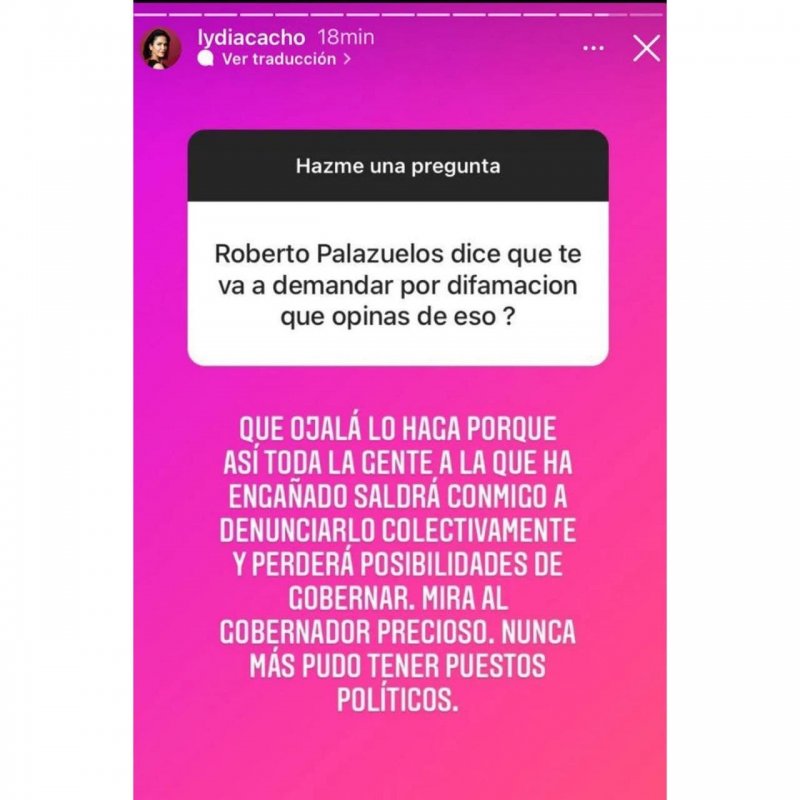Image resolution: width=800 pixels, height=800 pixels.
Task: Open lydiacacho's profile picture
Action: [162, 48]
